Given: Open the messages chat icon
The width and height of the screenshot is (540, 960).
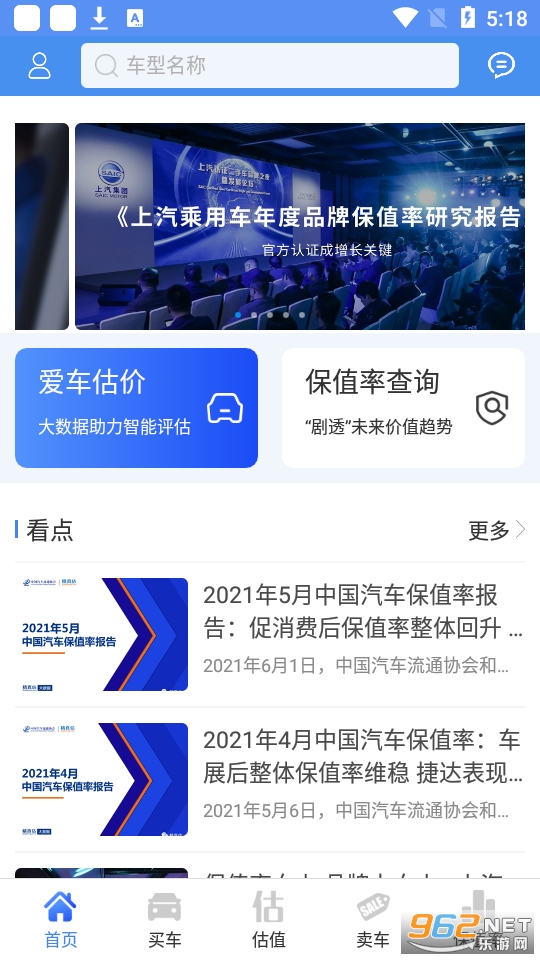Looking at the screenshot, I should click(x=501, y=65).
